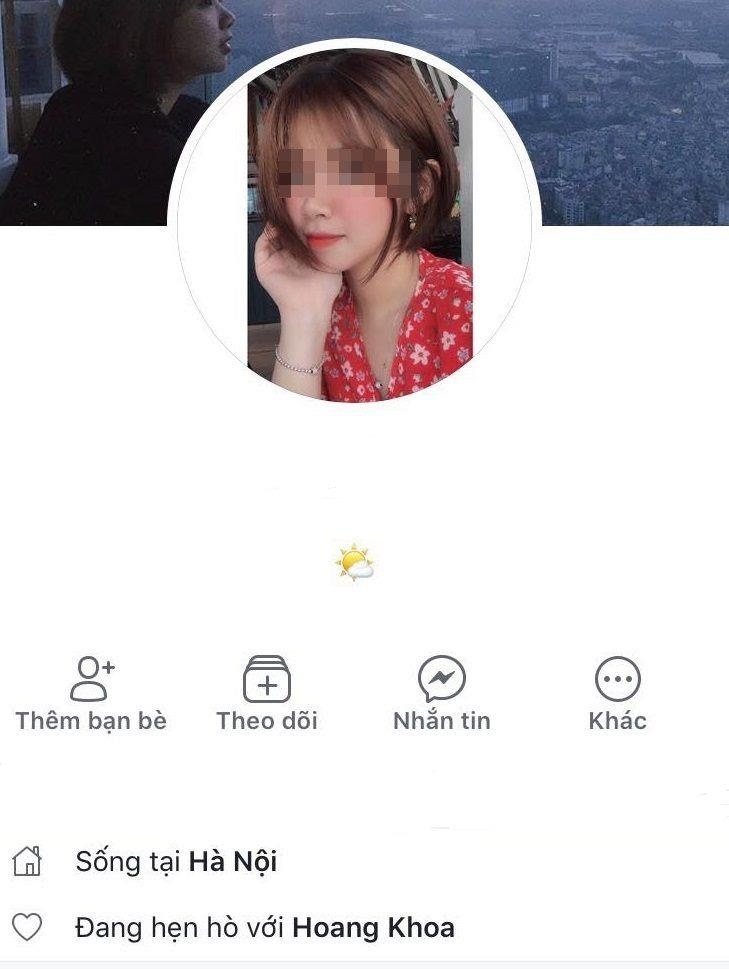Open the cover photo

point(630,100)
